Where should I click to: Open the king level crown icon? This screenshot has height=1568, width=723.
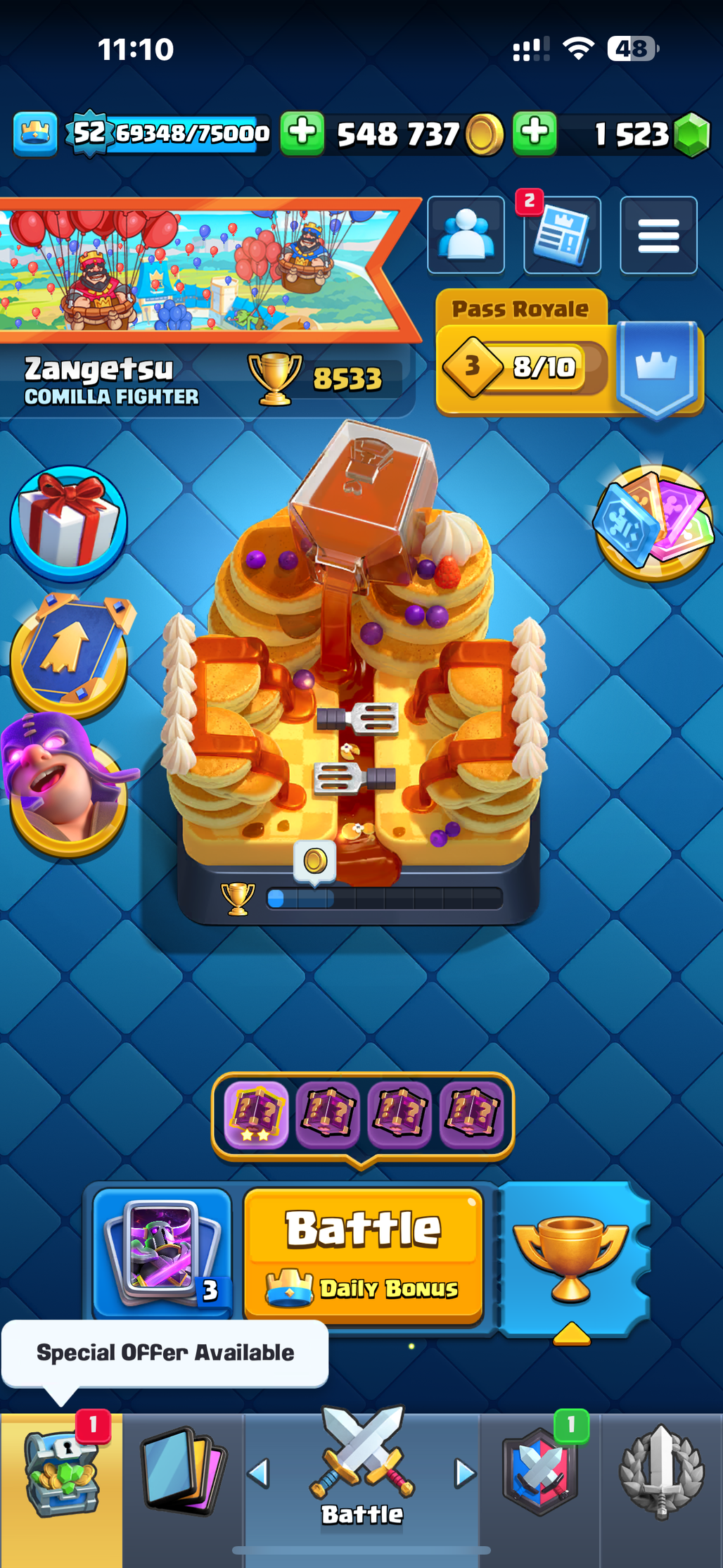(34, 133)
